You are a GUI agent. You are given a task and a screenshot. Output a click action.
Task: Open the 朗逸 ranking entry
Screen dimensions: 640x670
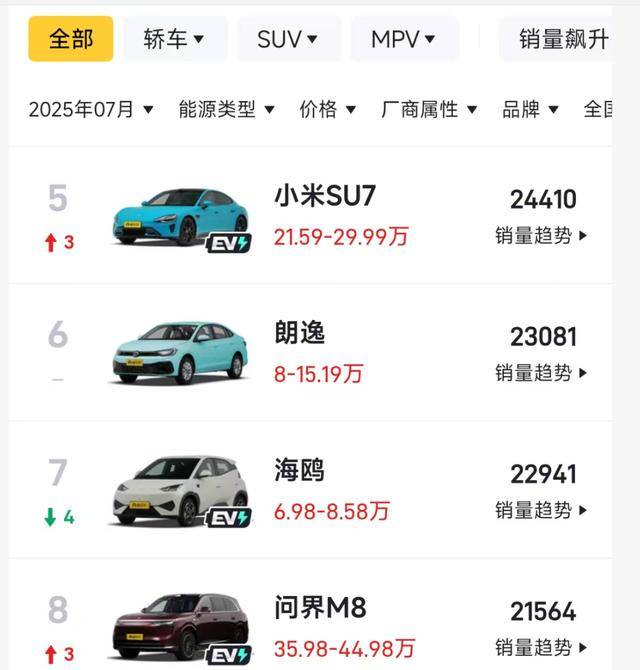click(300, 333)
